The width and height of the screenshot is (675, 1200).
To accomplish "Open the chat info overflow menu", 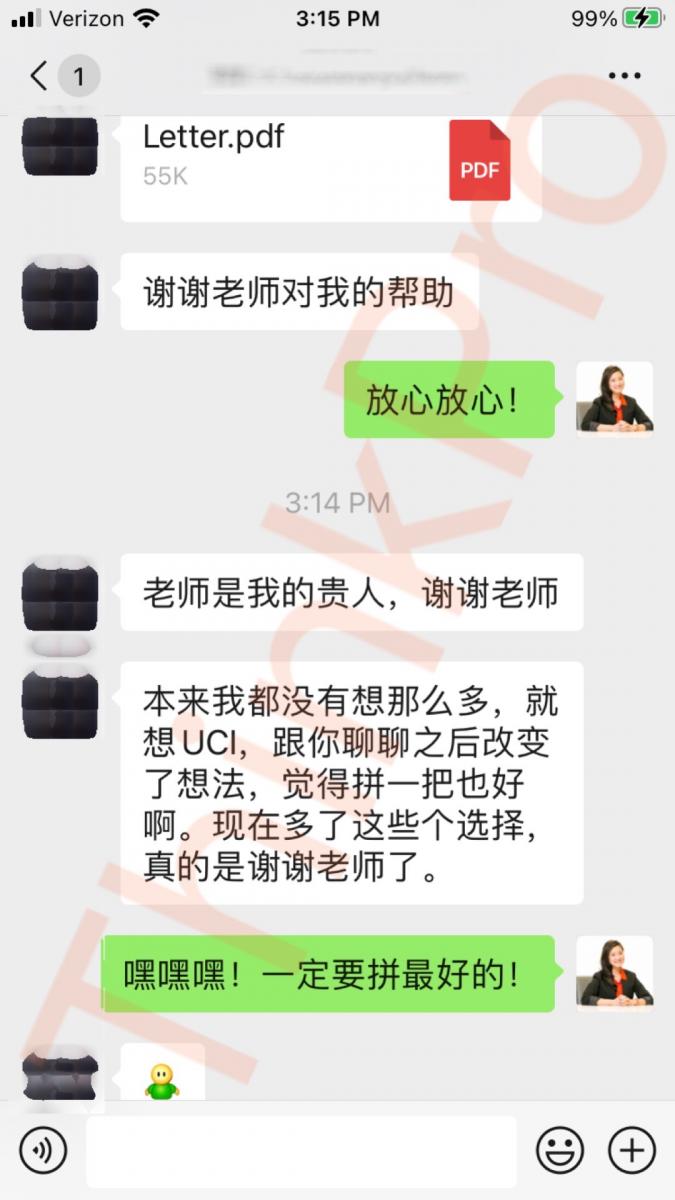I will tap(624, 76).
